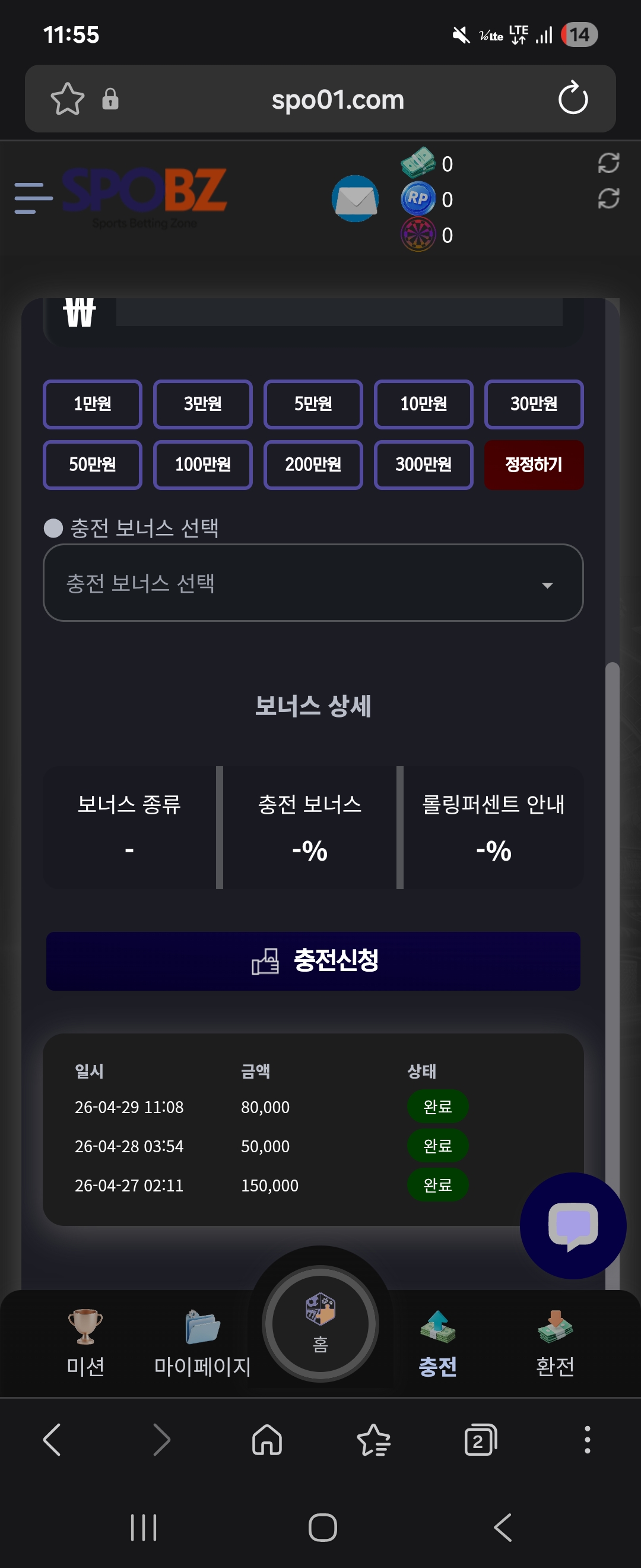The width and height of the screenshot is (641, 1568).
Task: Open the message envelope inbox
Action: tap(355, 199)
